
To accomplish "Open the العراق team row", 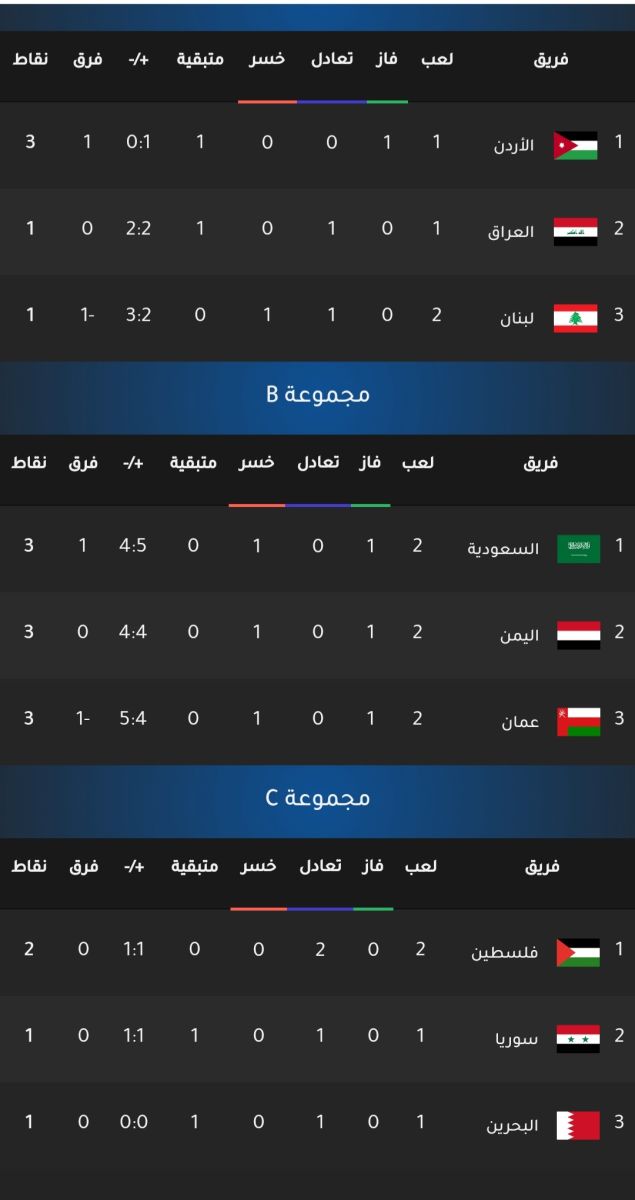I will [317, 230].
